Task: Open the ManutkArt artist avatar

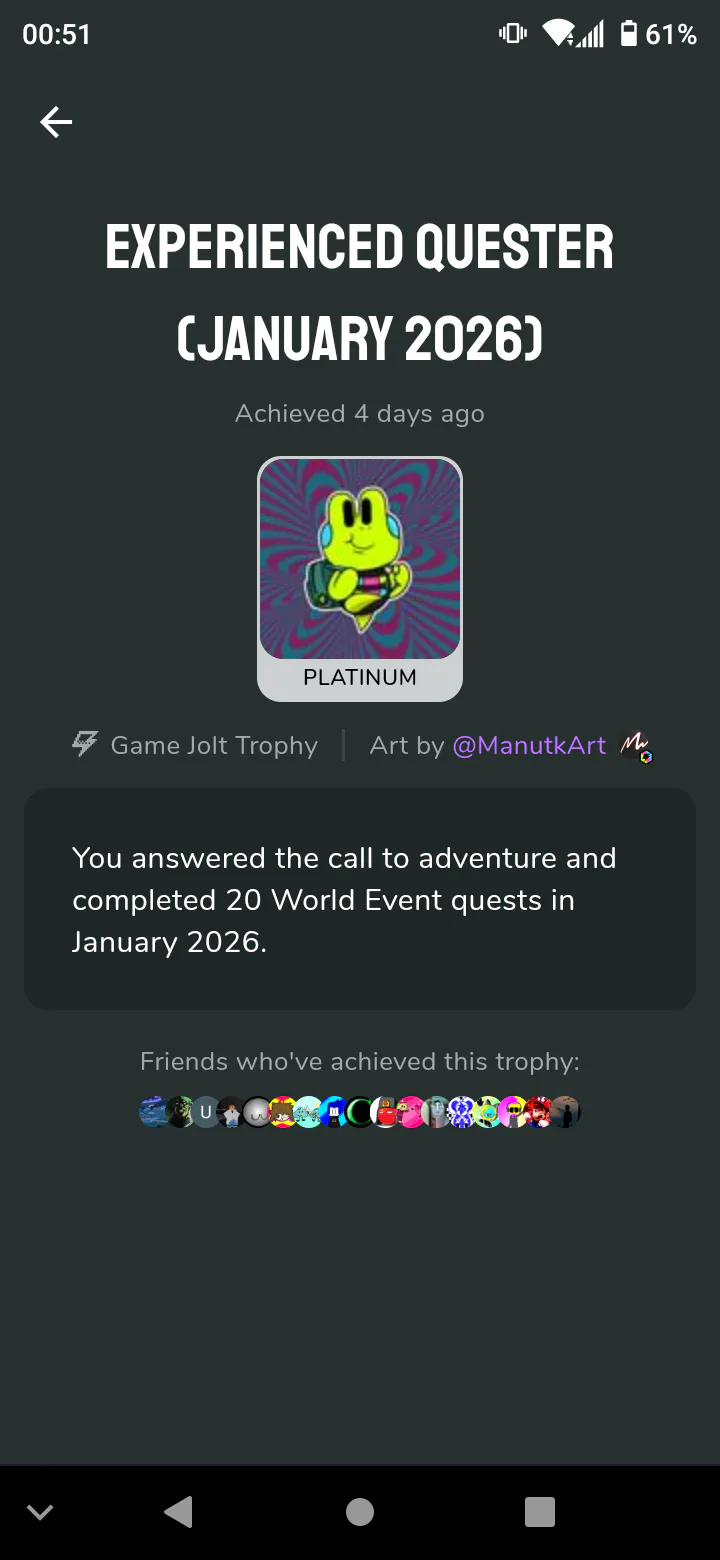Action: coord(635,746)
